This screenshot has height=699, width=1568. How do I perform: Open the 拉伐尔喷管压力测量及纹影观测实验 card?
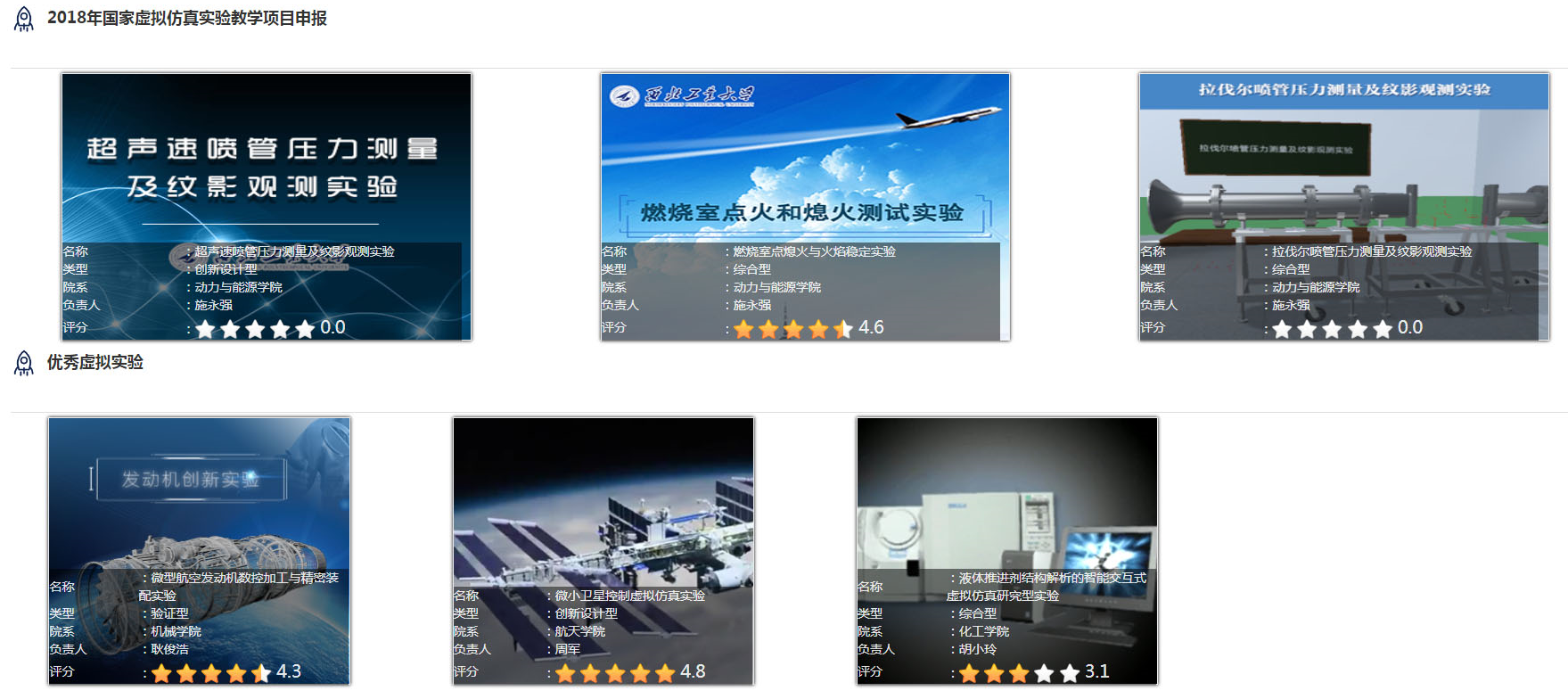(1343, 169)
